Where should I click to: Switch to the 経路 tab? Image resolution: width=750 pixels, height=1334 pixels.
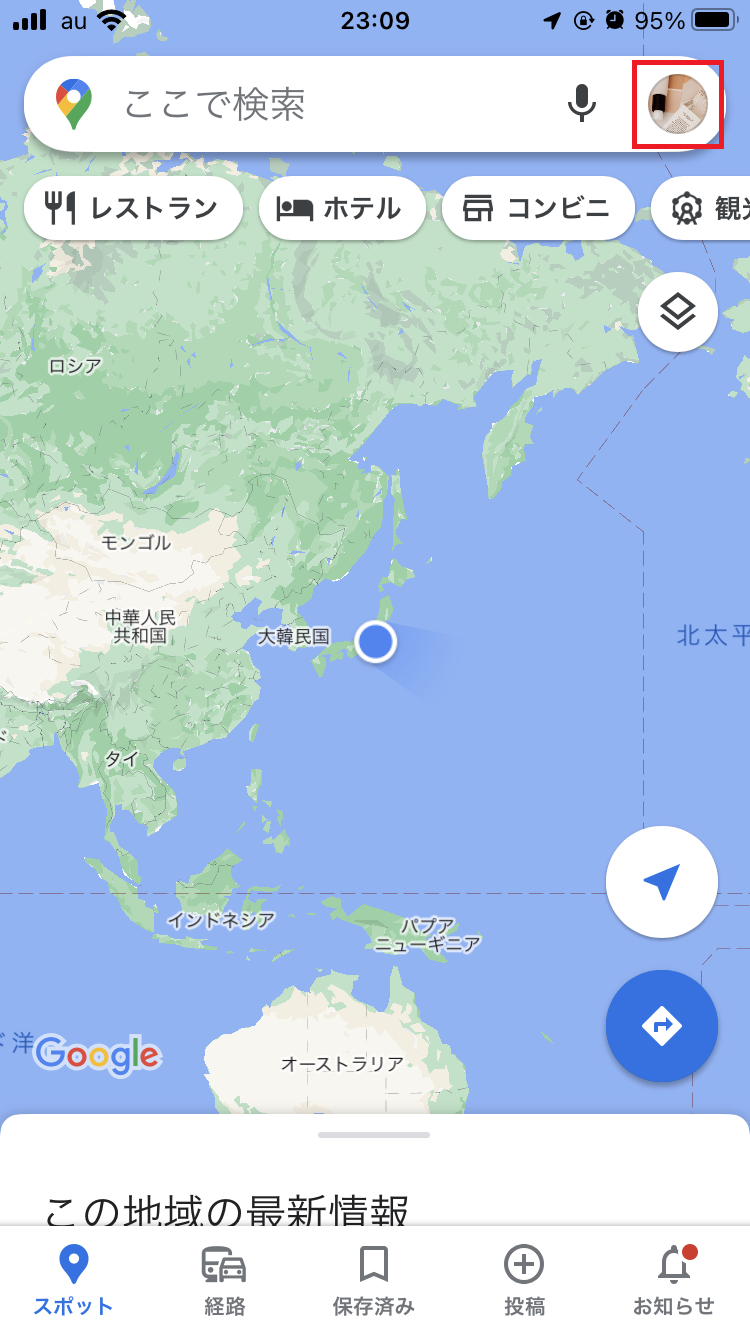(x=224, y=1280)
